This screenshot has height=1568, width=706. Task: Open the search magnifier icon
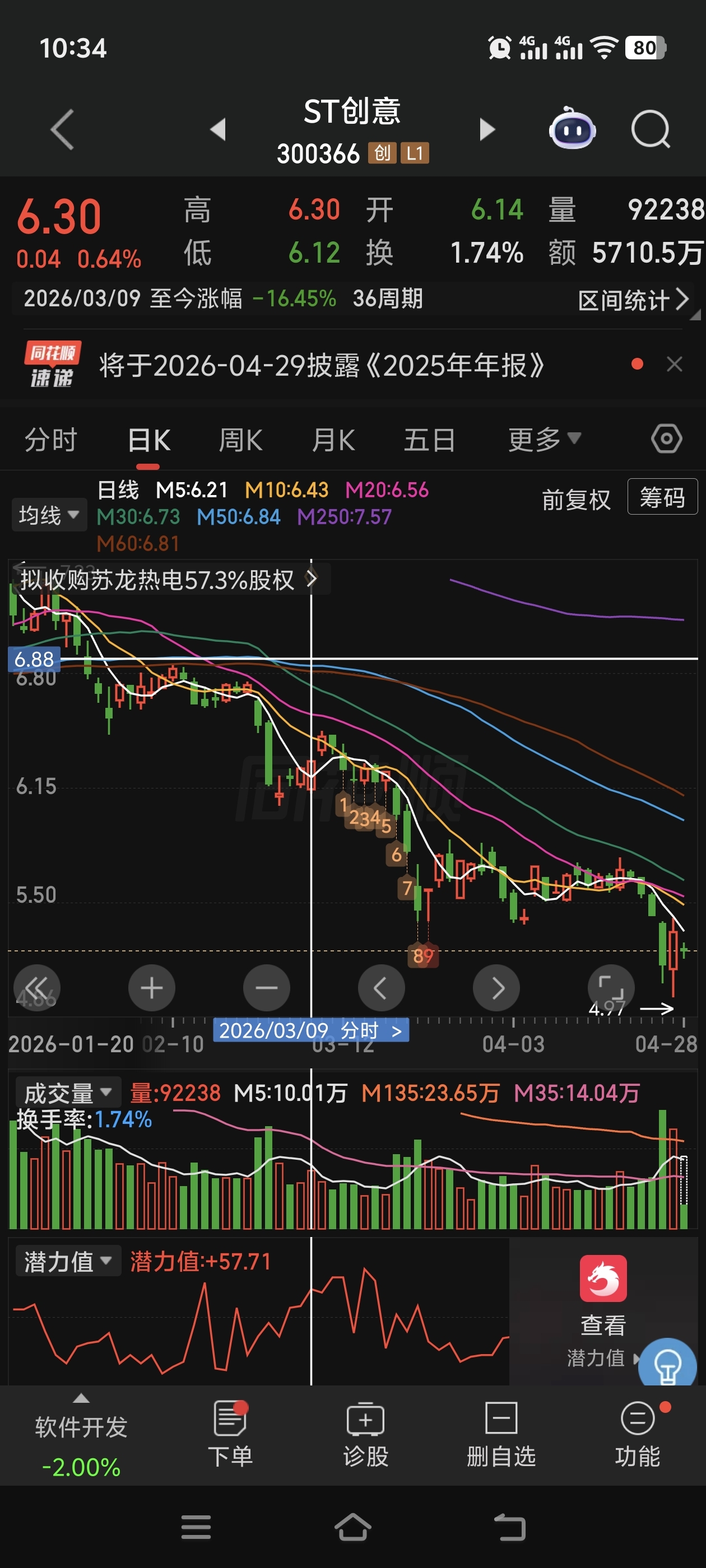coord(651,129)
